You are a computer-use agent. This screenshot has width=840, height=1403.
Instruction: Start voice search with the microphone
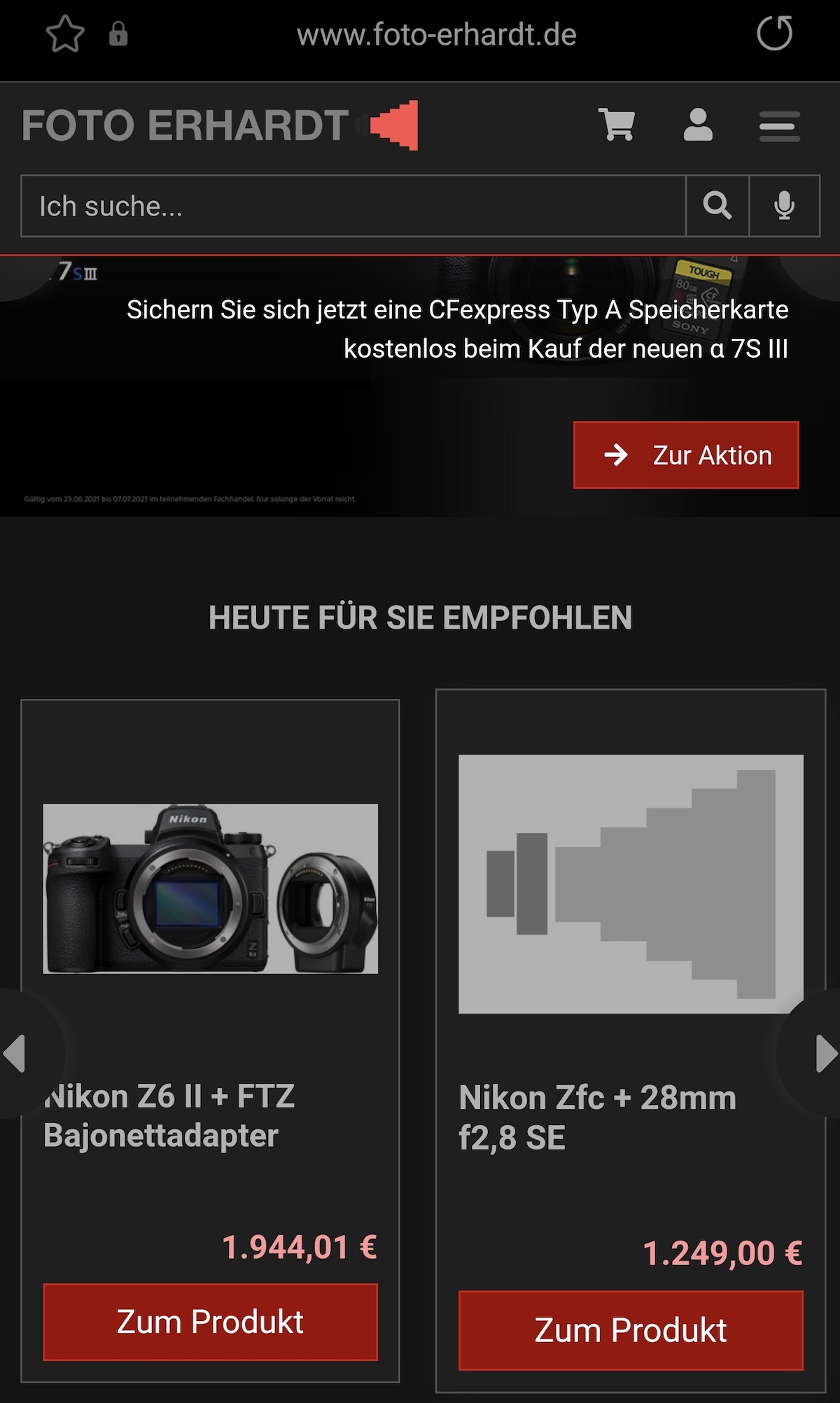pos(784,207)
